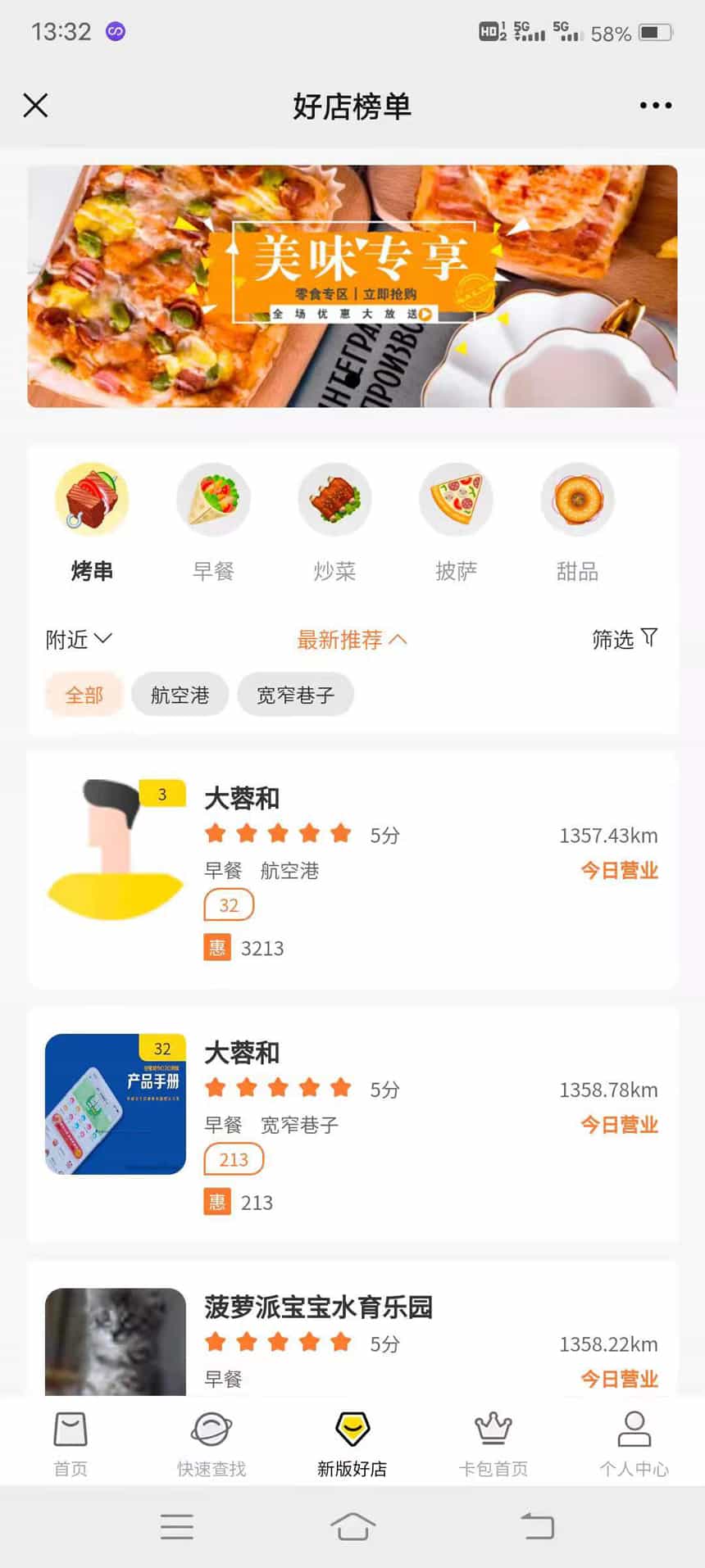Close the 好店榜单 page
Image resolution: width=705 pixels, height=1568 pixels.
pos(35,106)
